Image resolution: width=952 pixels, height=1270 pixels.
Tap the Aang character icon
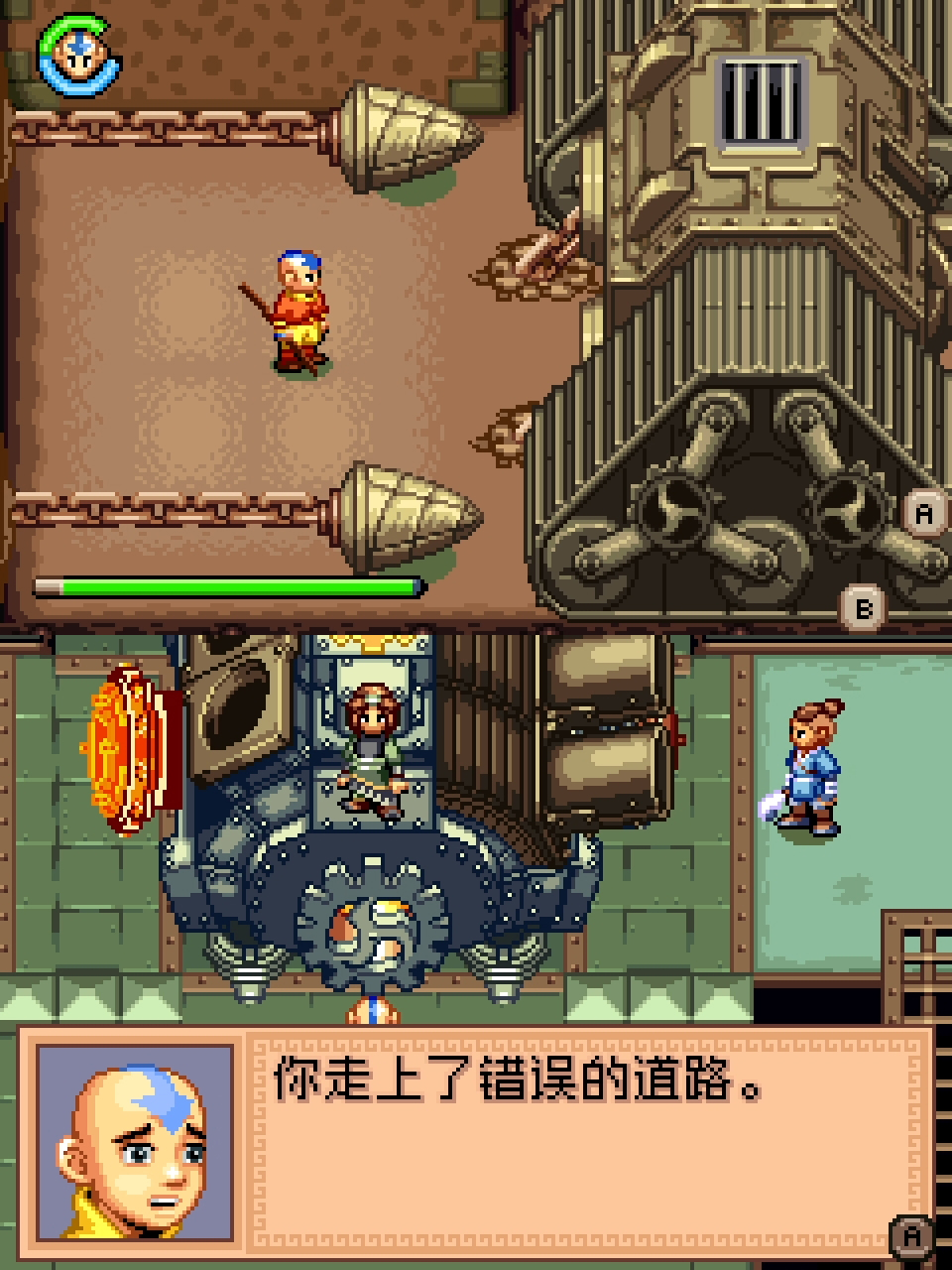[x=77, y=53]
